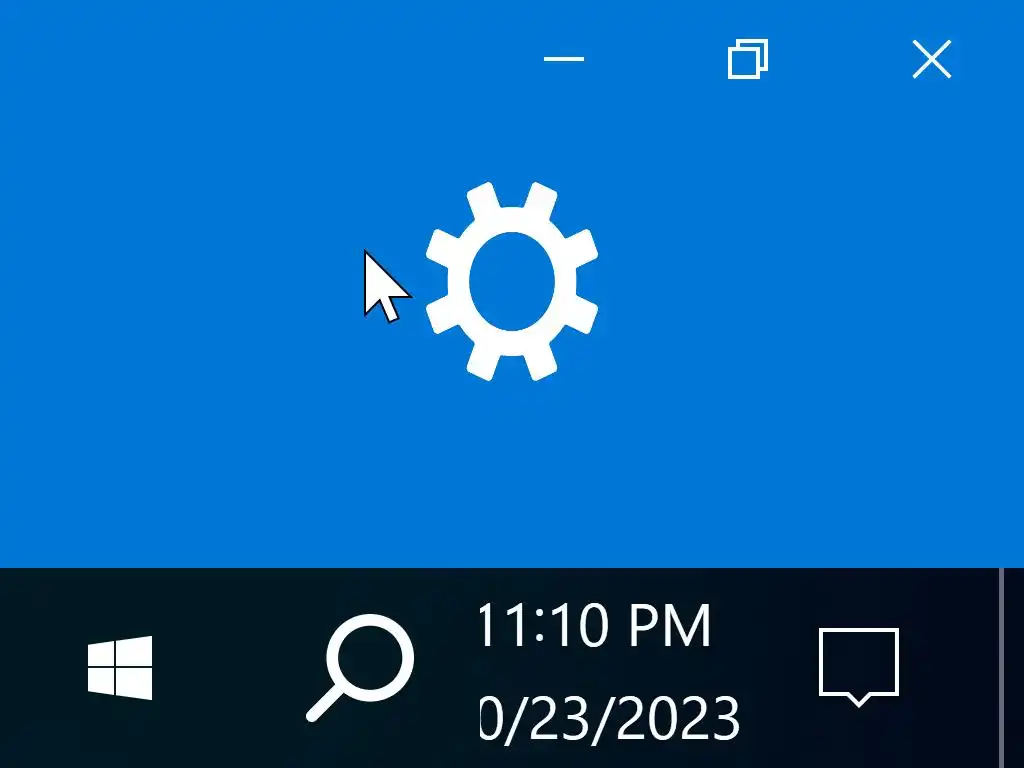Viewport: 1024px width, 768px height.
Task: Restore down the window
Action: pyautogui.click(x=747, y=60)
